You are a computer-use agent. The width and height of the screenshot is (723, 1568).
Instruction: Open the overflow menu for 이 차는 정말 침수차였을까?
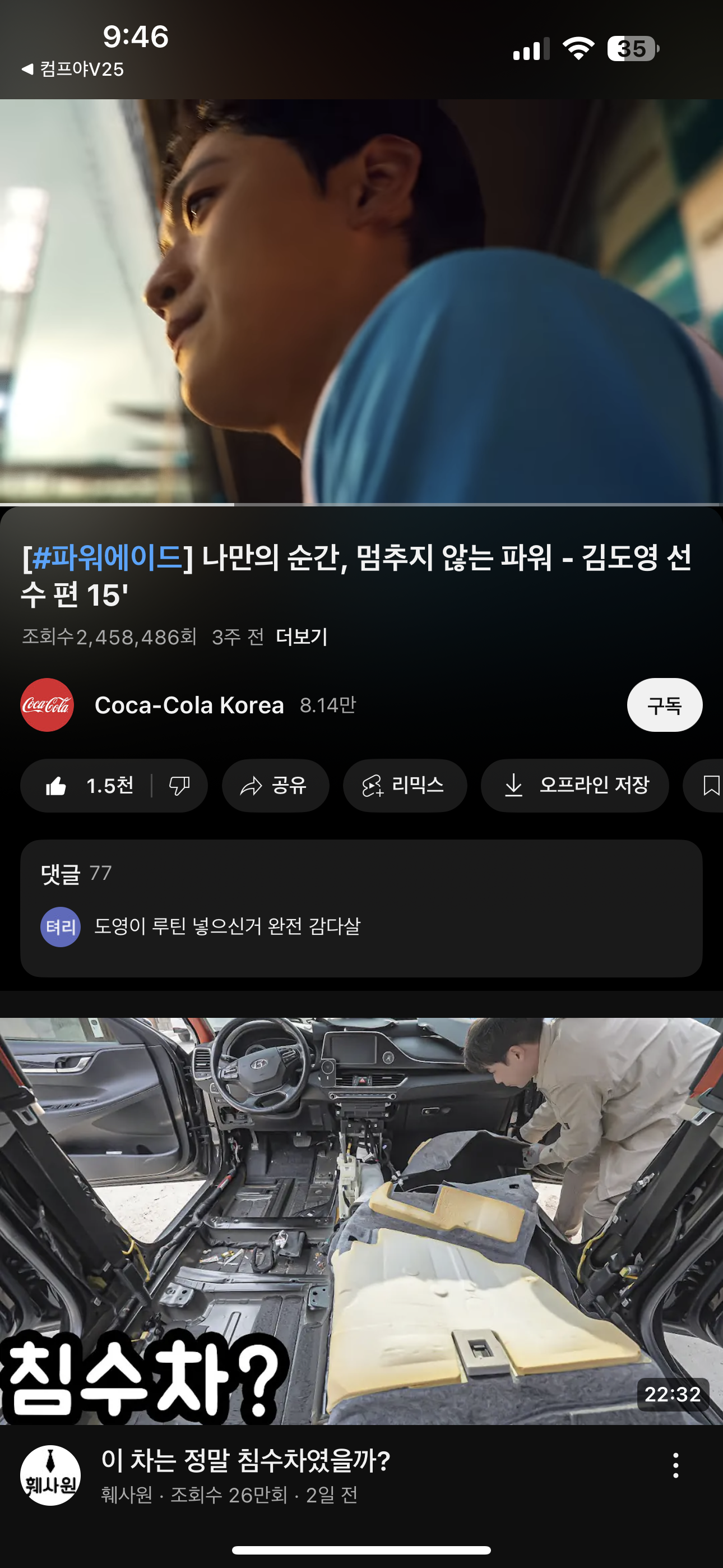click(675, 1465)
